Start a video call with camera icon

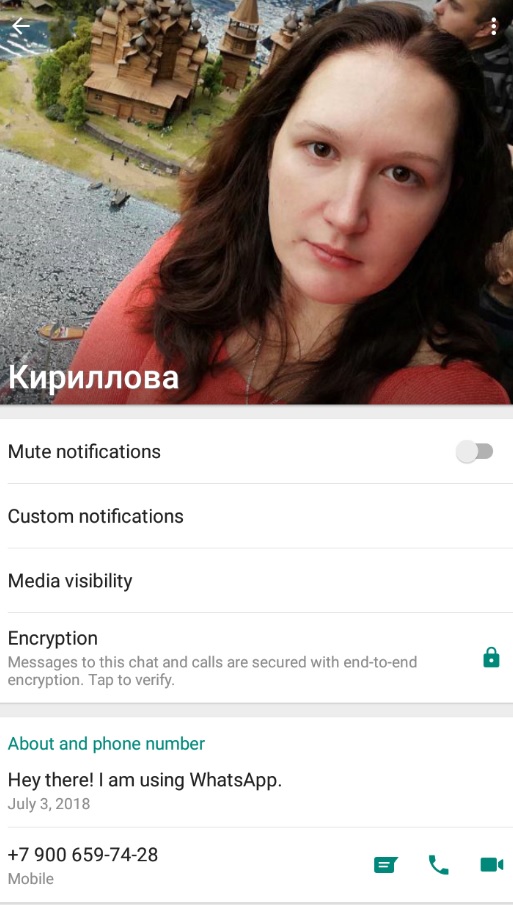tap(492, 865)
